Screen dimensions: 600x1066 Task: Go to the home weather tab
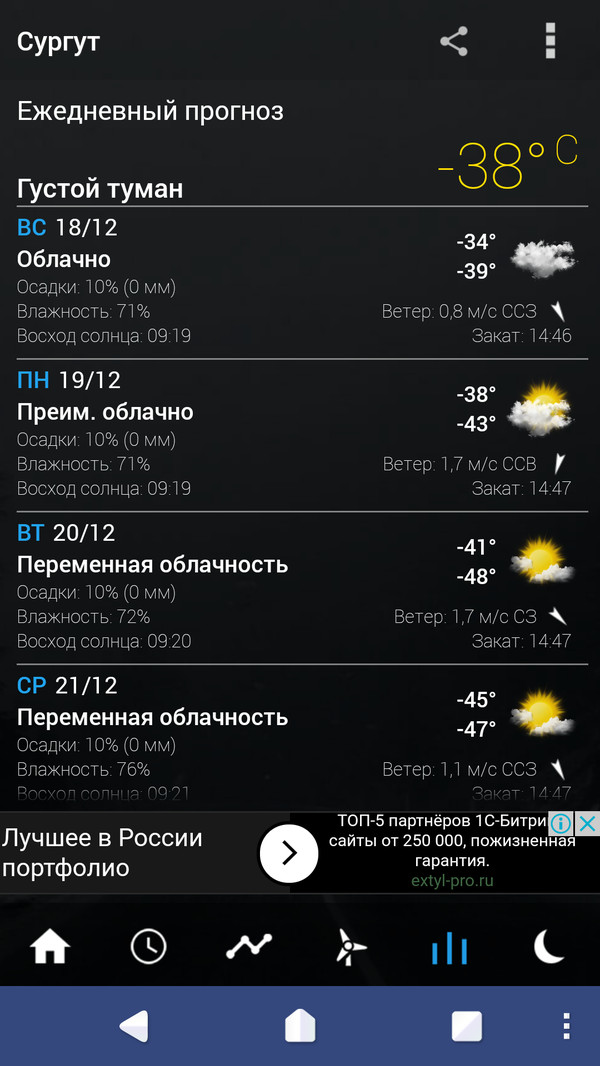pyautogui.click(x=50, y=946)
